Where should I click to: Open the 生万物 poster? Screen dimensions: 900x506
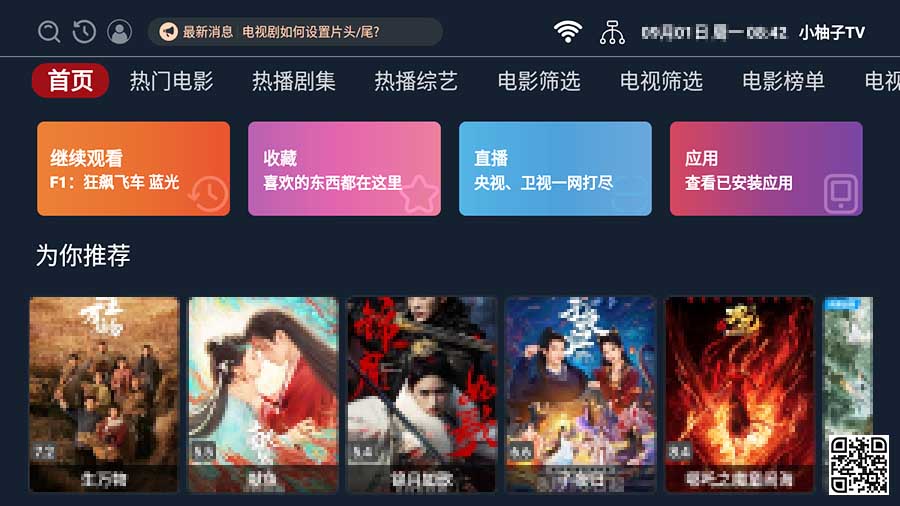pos(104,393)
